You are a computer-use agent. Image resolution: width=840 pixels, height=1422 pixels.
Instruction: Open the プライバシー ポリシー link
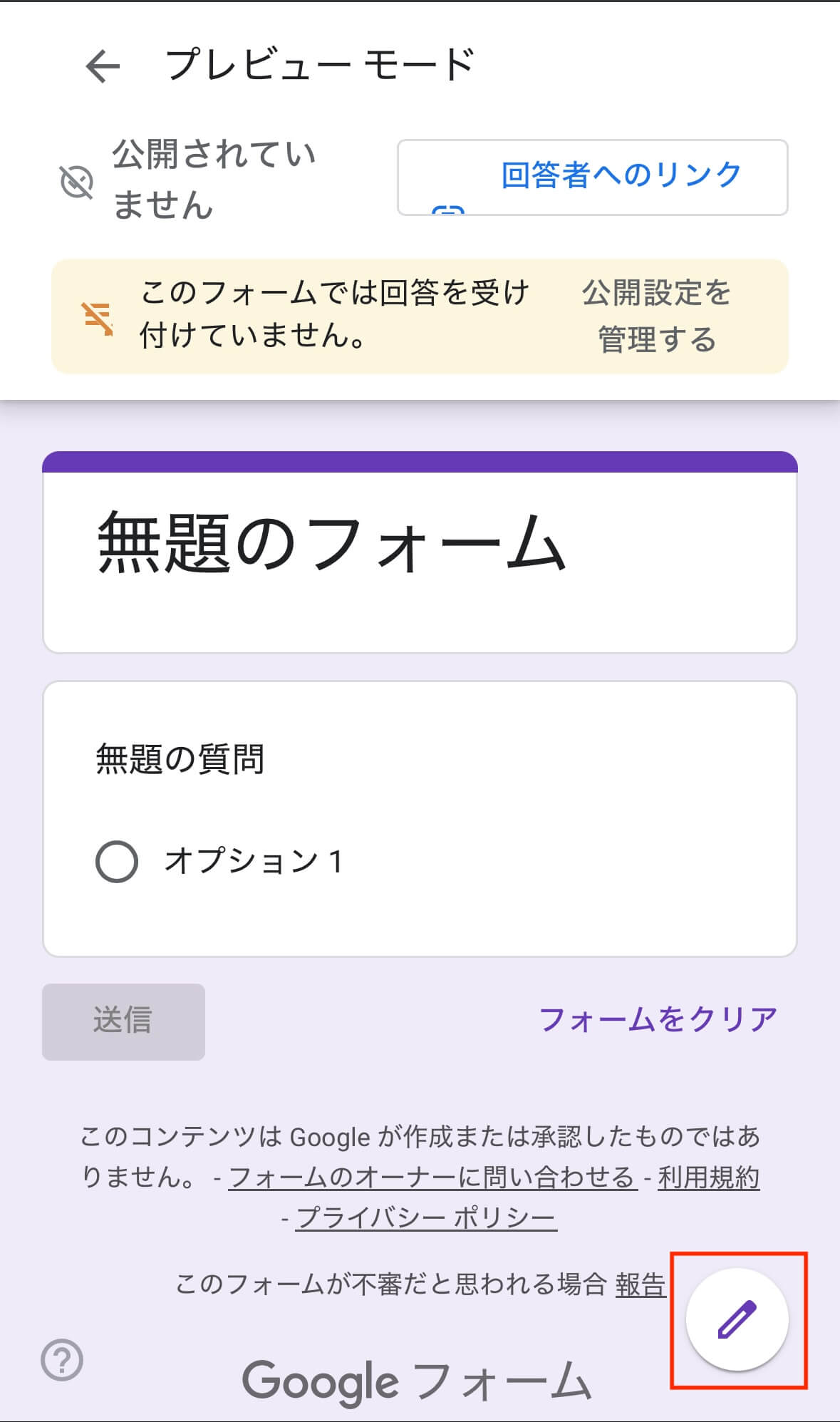click(425, 1217)
